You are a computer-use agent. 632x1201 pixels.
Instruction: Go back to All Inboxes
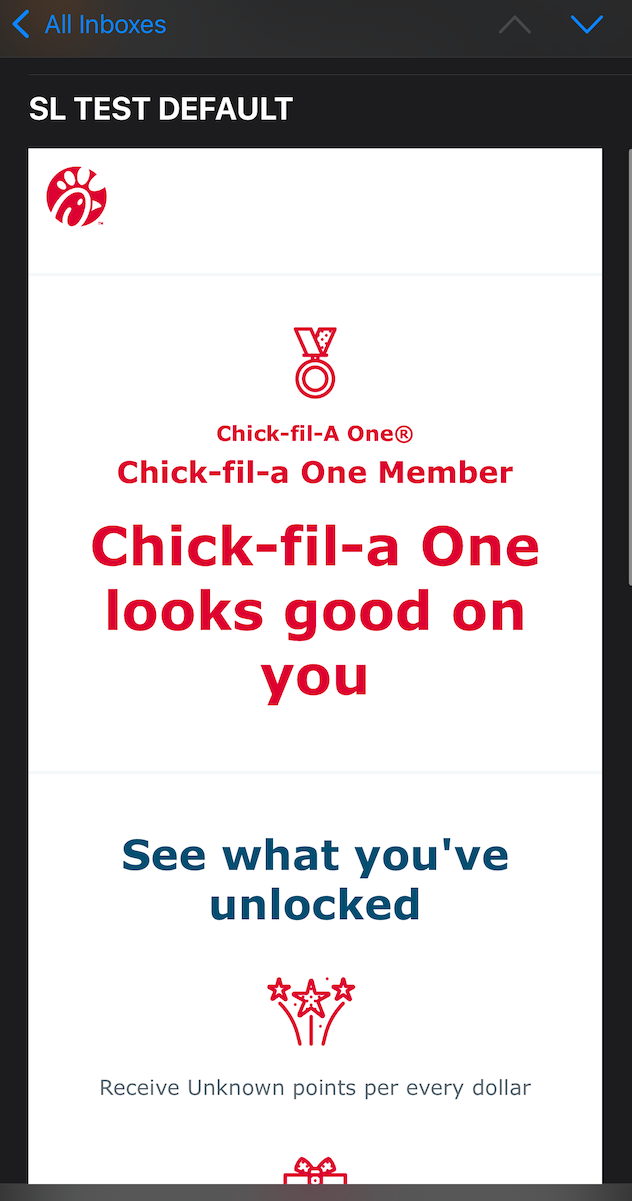coord(88,25)
